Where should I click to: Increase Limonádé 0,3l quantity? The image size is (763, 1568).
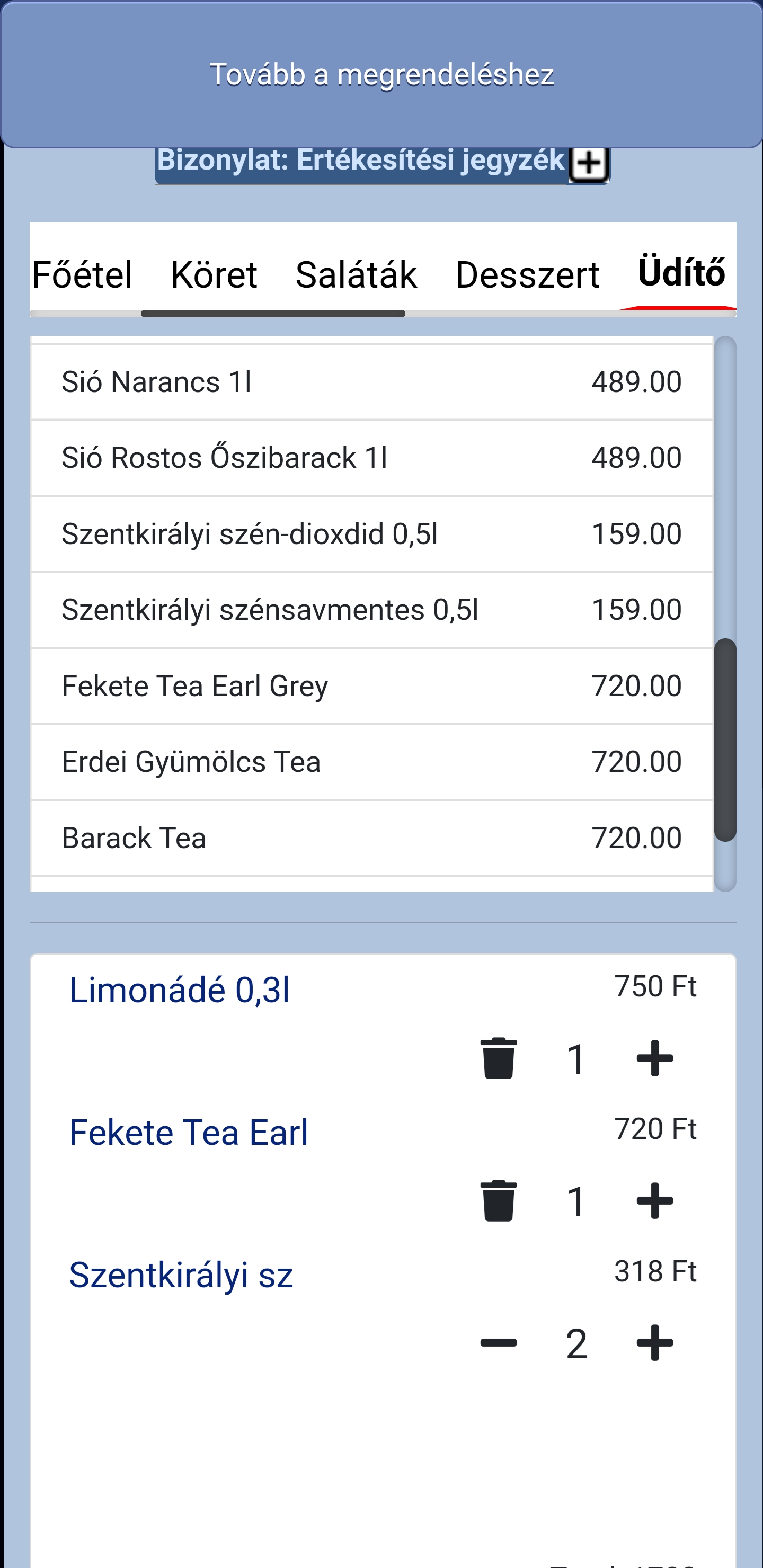(x=654, y=1058)
